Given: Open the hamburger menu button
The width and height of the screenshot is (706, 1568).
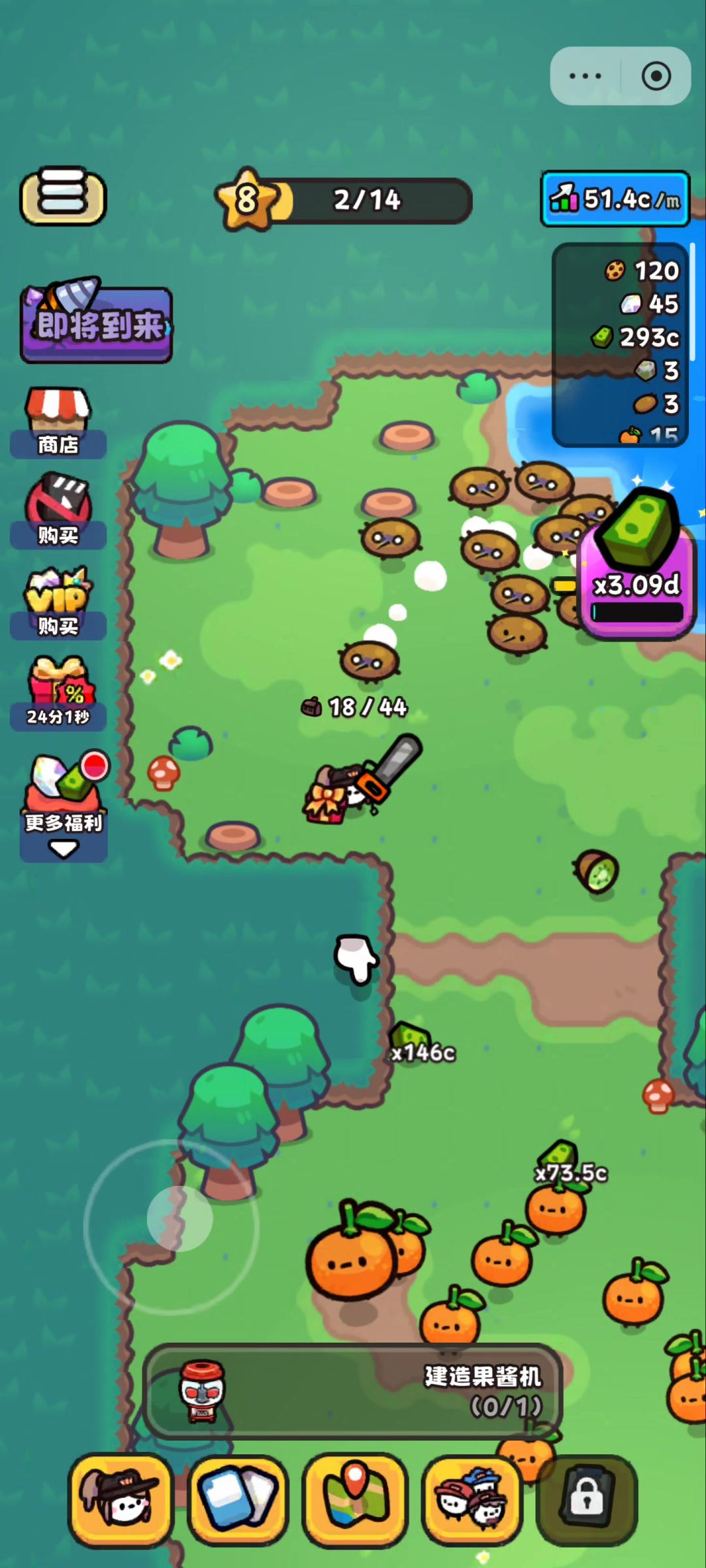Looking at the screenshot, I should tap(63, 196).
